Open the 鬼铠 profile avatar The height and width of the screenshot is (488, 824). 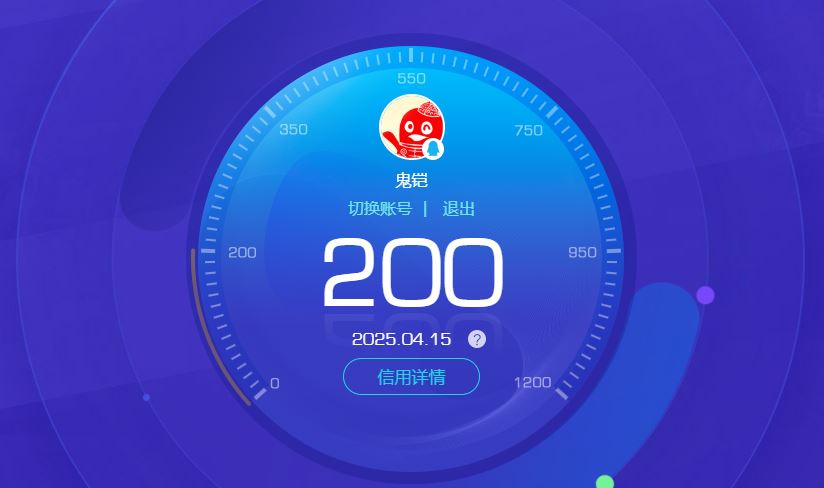(411, 130)
